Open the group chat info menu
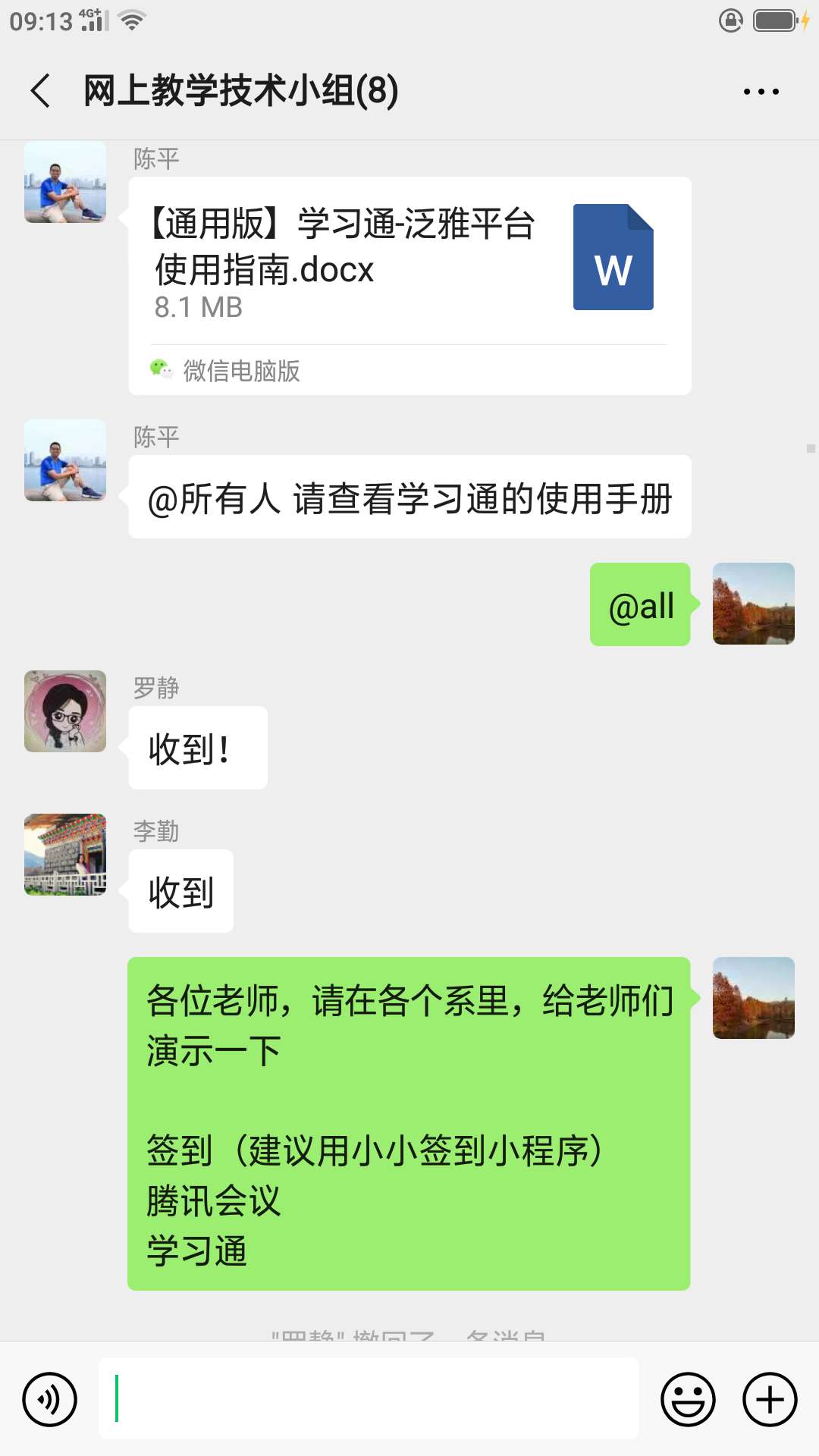Screen dimensions: 819x1456 [x=761, y=92]
